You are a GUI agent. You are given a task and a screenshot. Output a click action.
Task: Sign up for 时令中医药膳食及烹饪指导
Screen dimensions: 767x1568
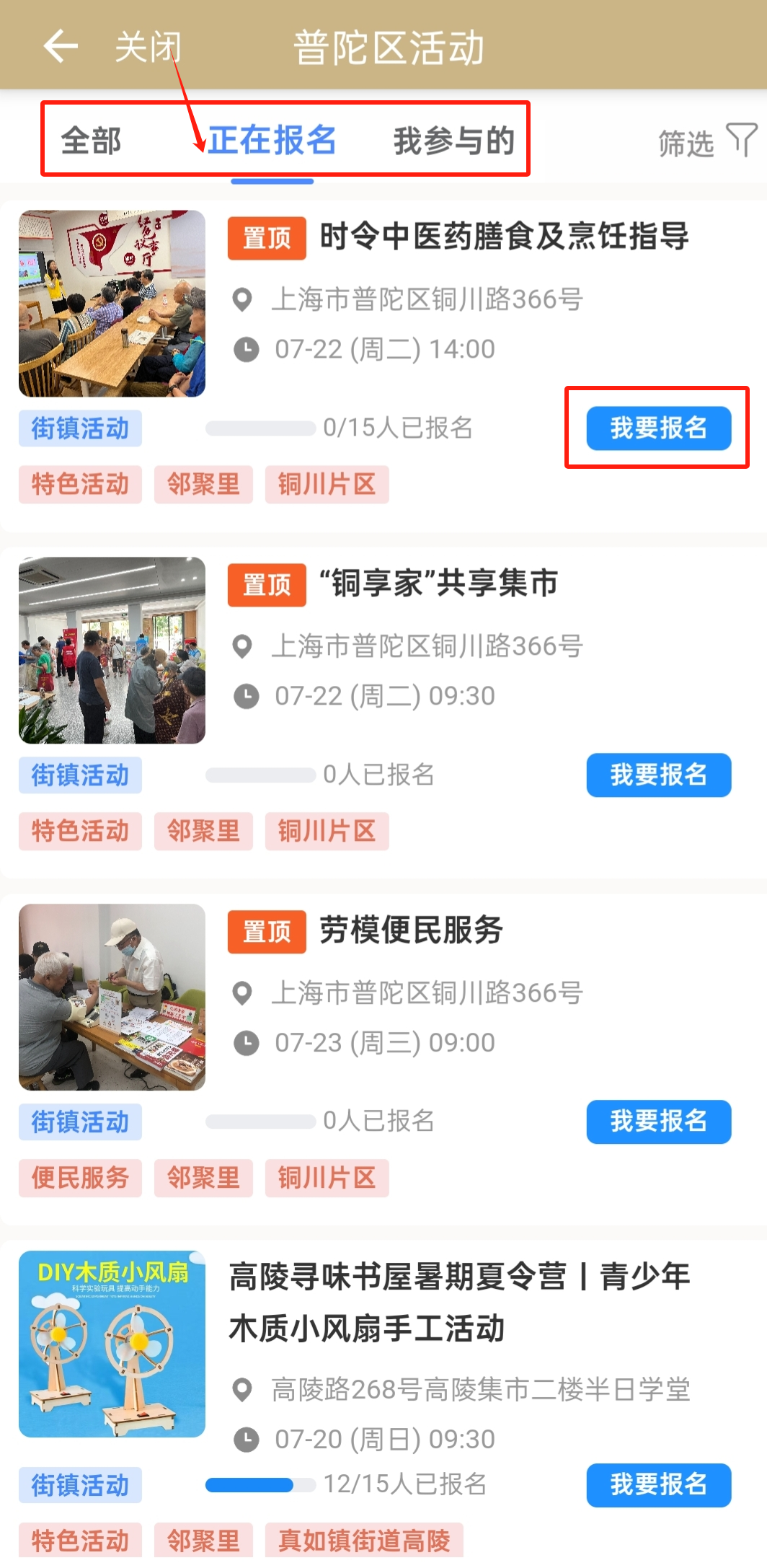pyautogui.click(x=658, y=428)
